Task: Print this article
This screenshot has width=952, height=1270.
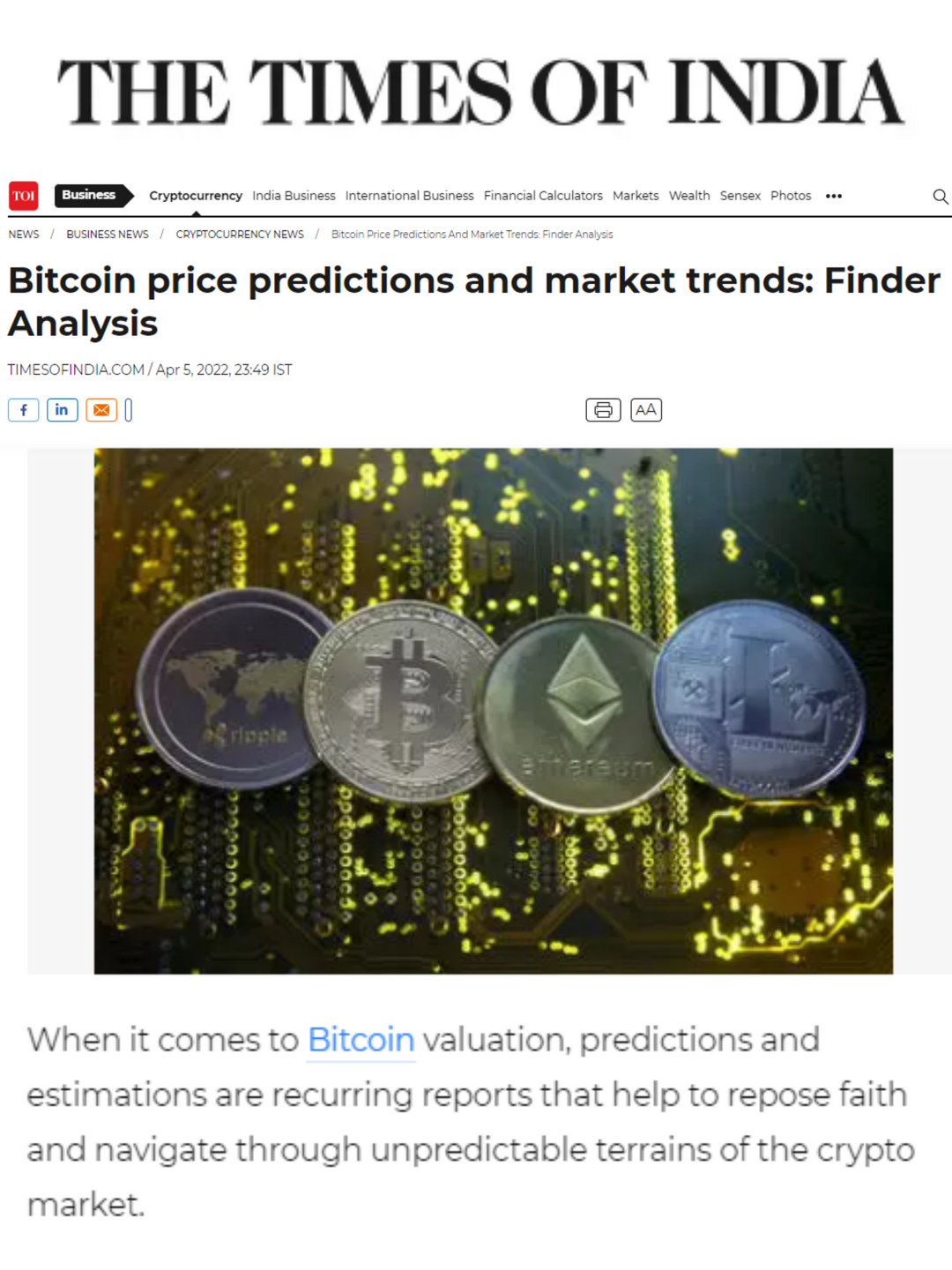Action: (603, 410)
